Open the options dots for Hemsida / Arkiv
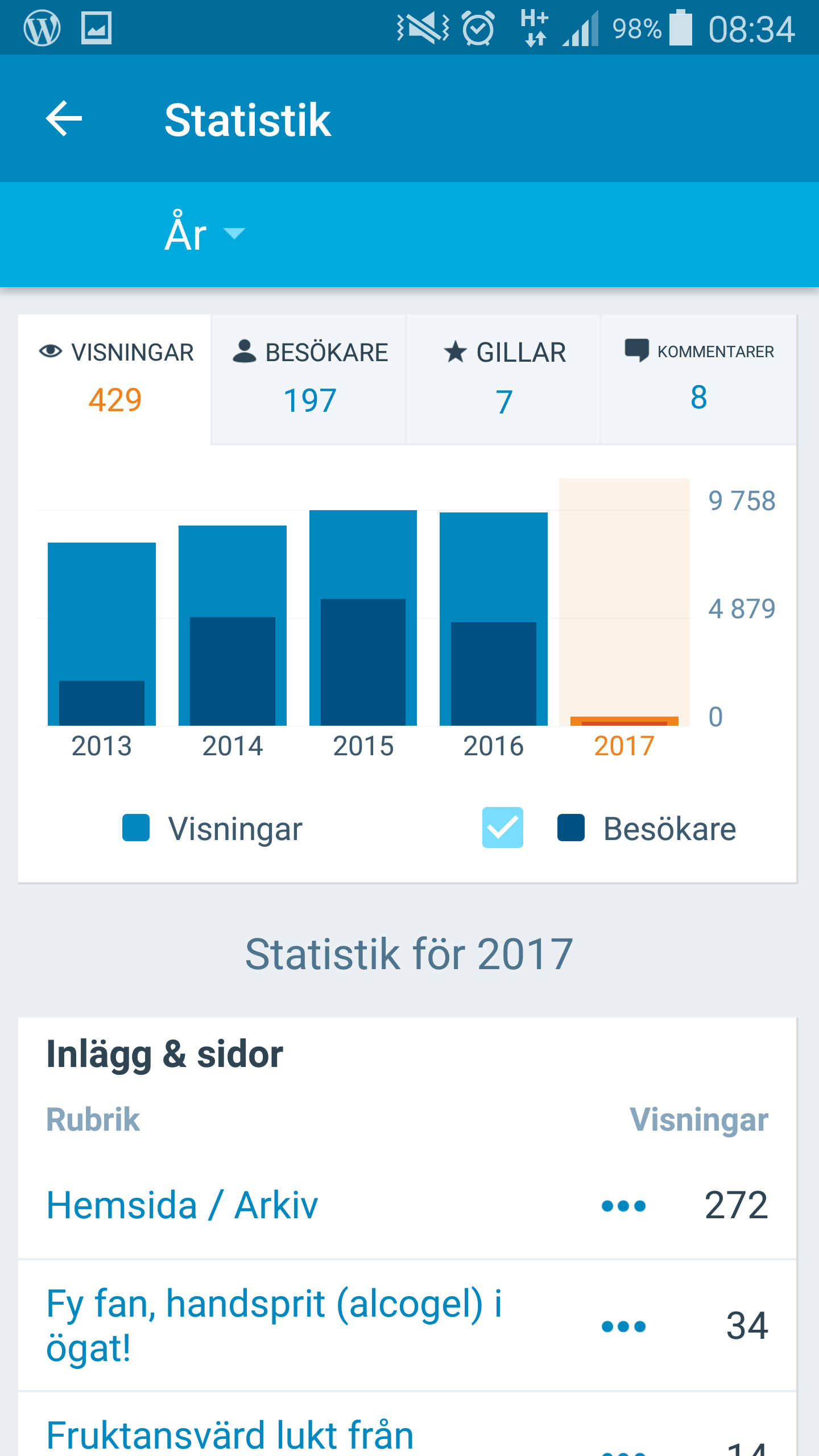The height and width of the screenshot is (1456, 819). click(x=623, y=1206)
